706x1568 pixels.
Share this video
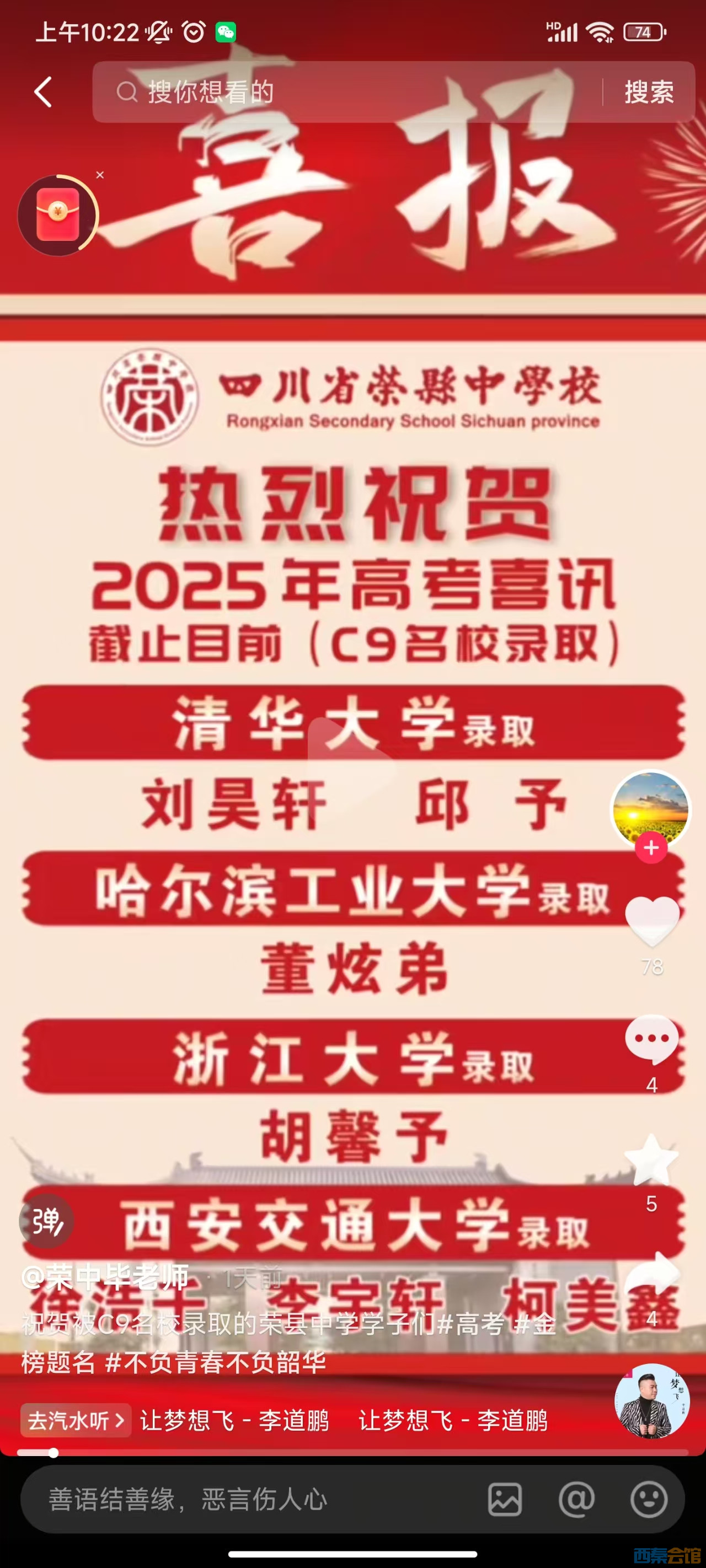point(652,1274)
